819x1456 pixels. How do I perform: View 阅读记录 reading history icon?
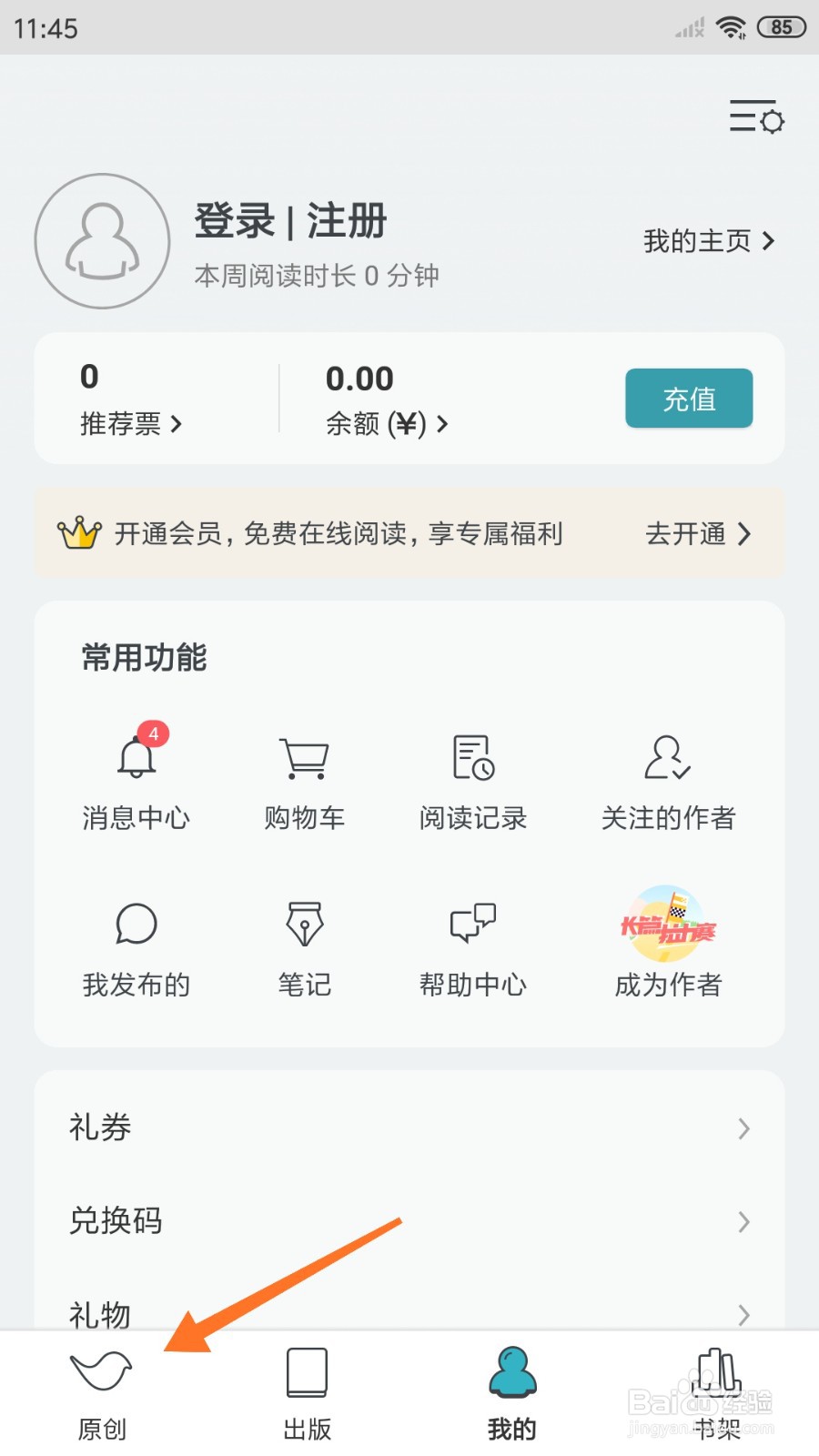tap(472, 757)
